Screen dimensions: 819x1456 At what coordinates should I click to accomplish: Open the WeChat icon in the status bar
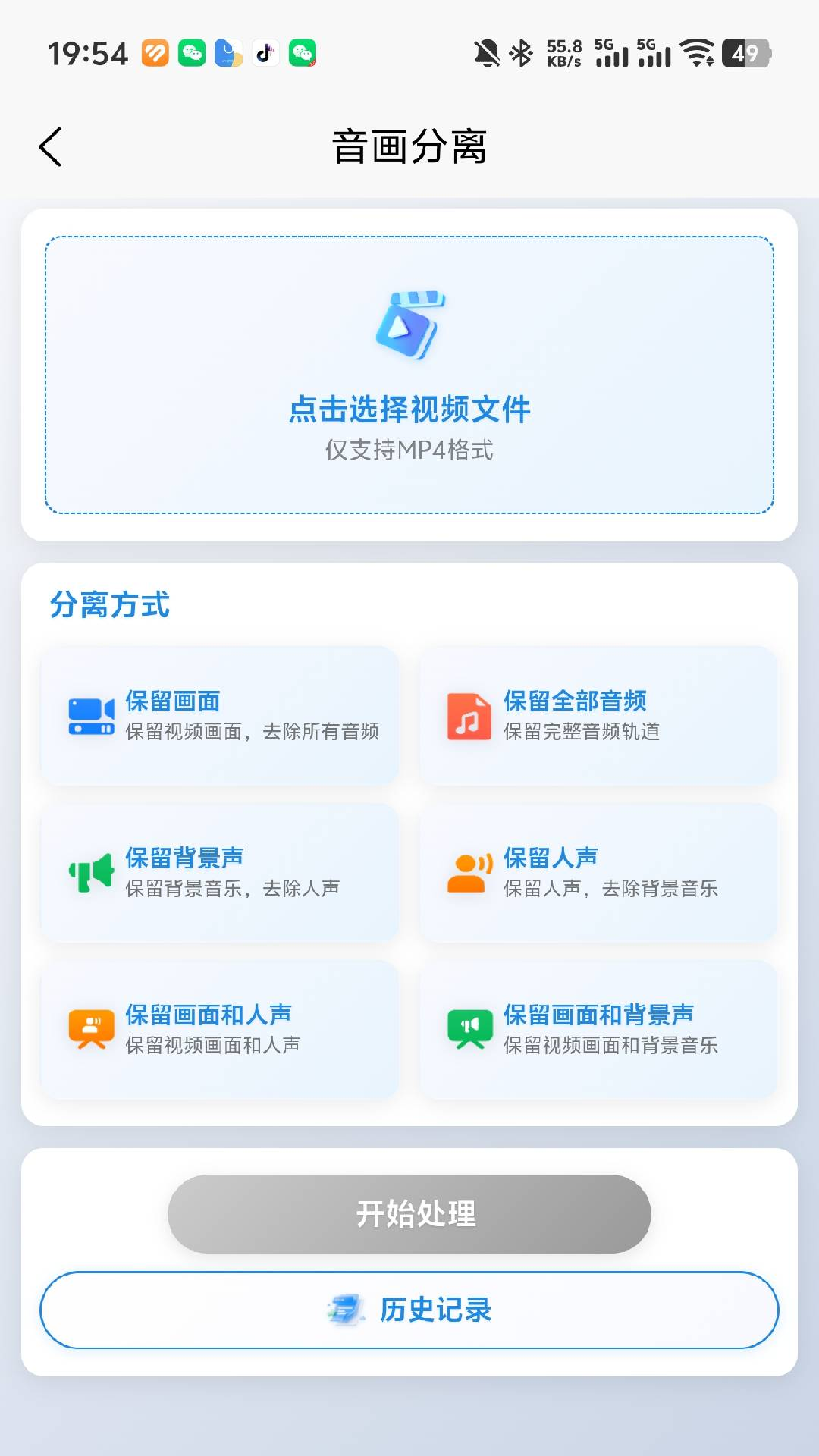[192, 53]
